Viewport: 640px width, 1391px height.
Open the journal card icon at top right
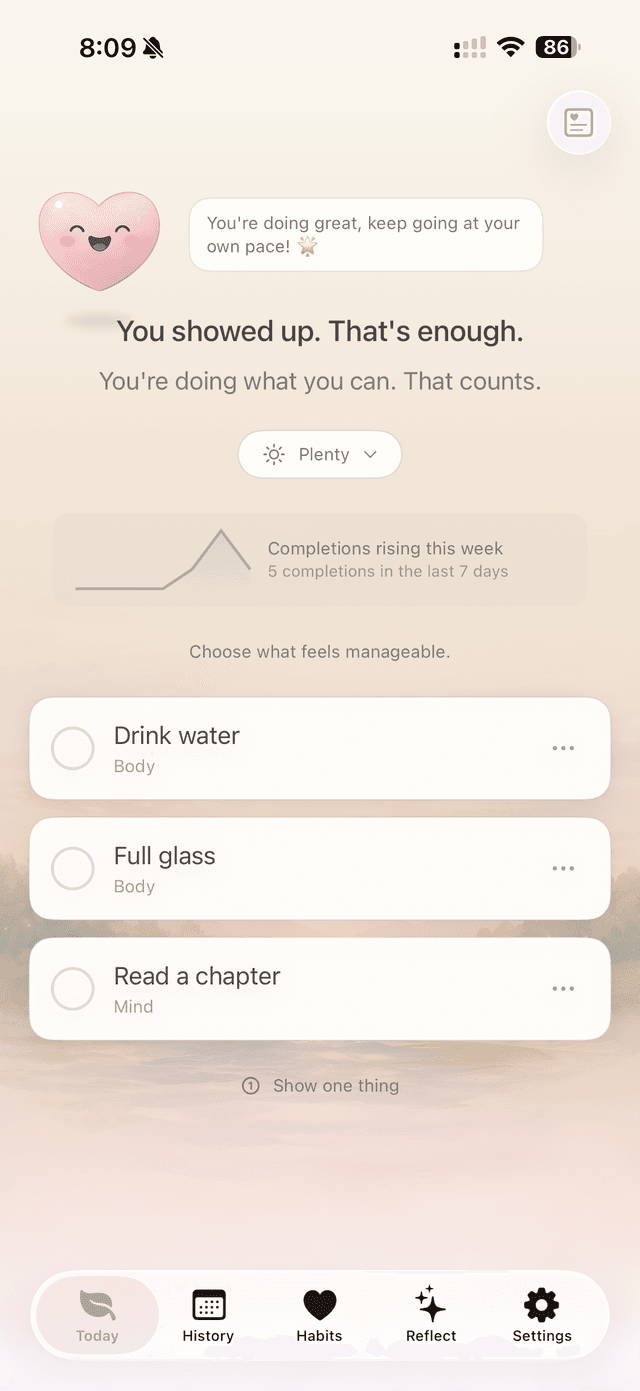(x=579, y=123)
